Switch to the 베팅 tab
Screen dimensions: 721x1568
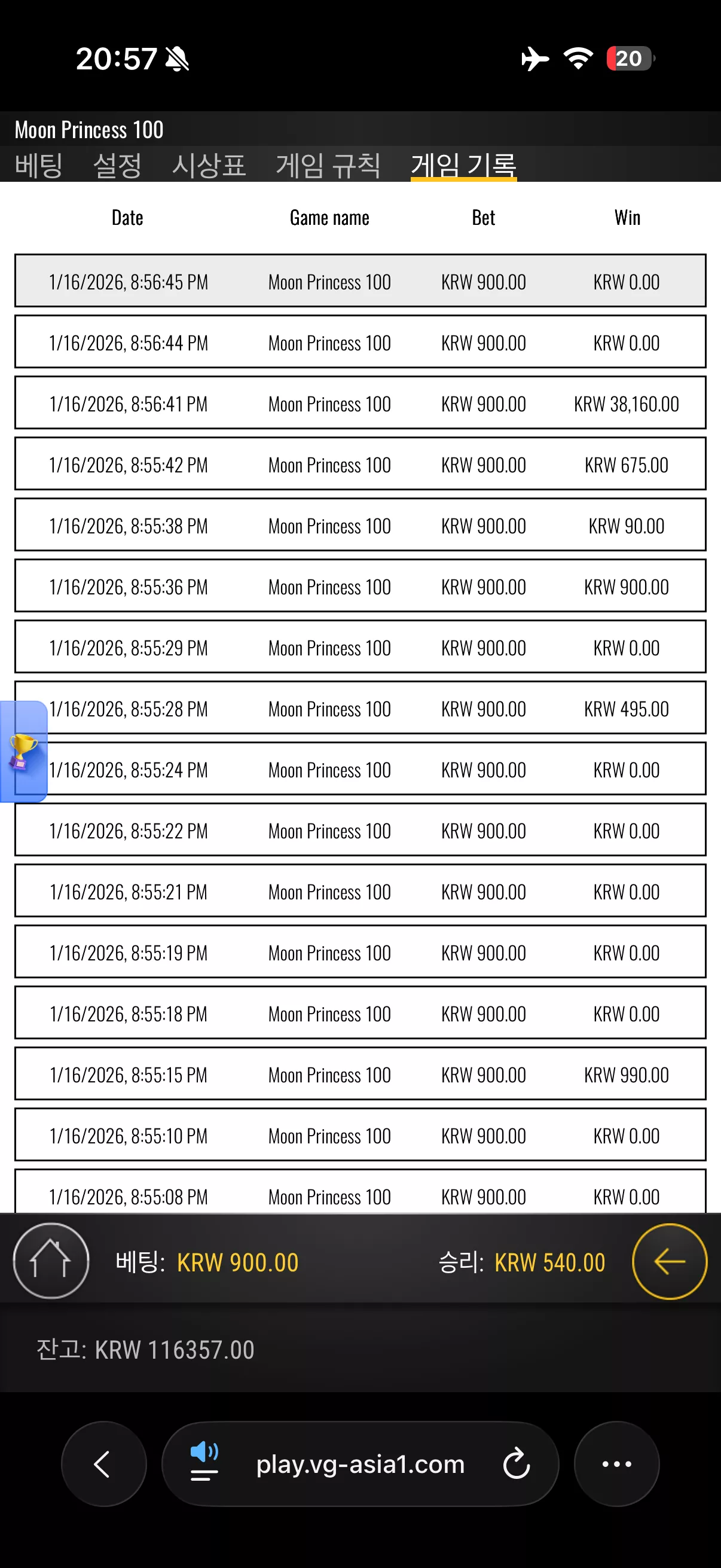pyautogui.click(x=38, y=165)
